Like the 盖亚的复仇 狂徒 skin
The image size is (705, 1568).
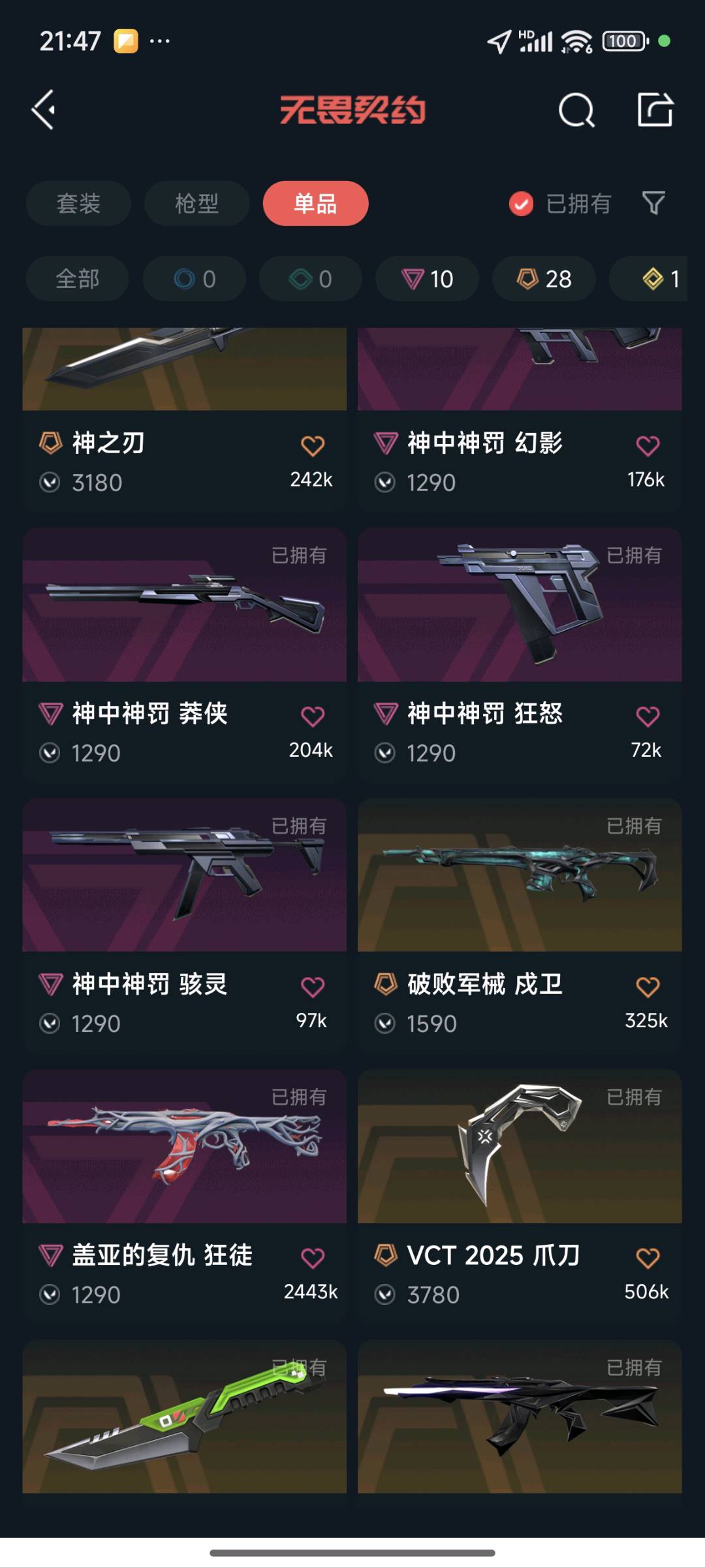tap(313, 1257)
